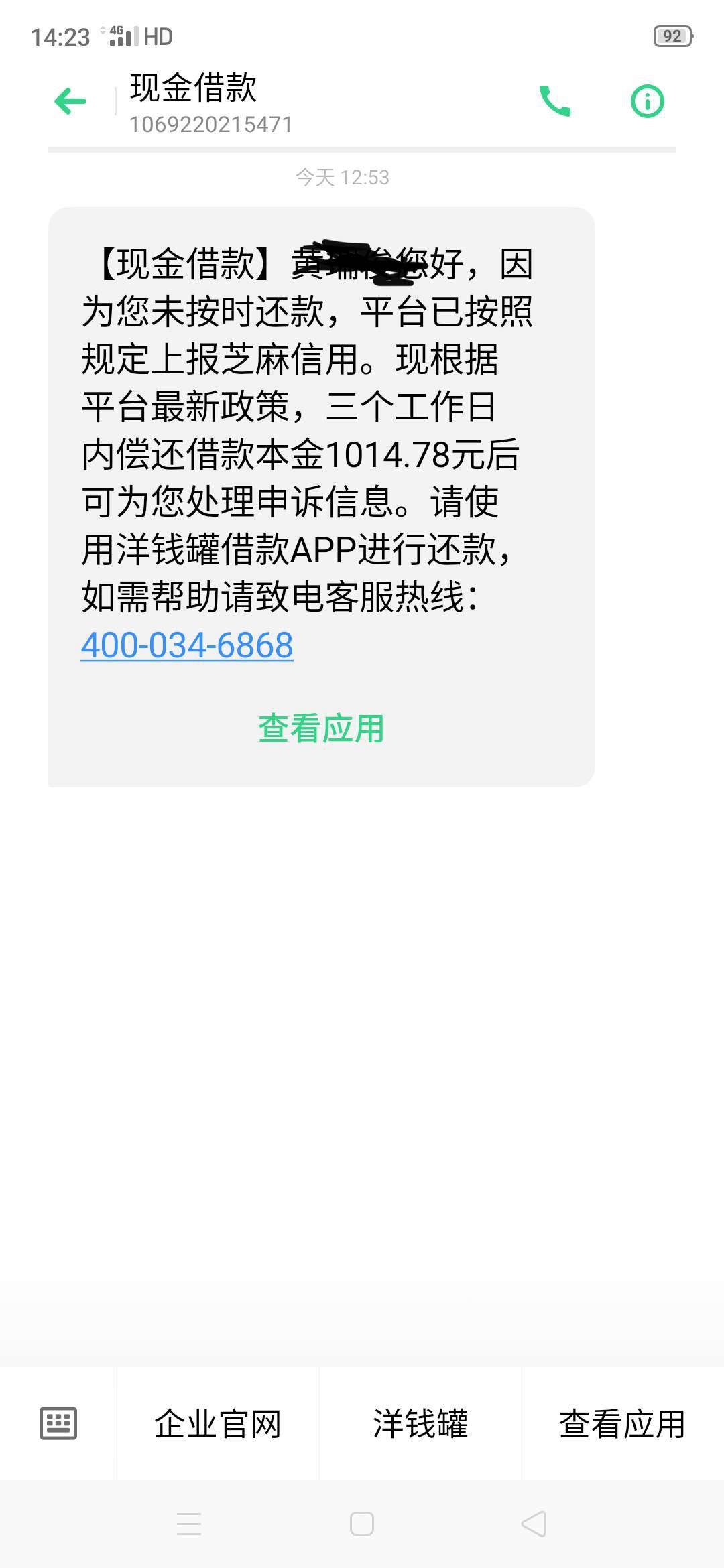The image size is (724, 1568).
Task: Select 查看应用 in the bottom menu bar
Action: (x=623, y=1423)
